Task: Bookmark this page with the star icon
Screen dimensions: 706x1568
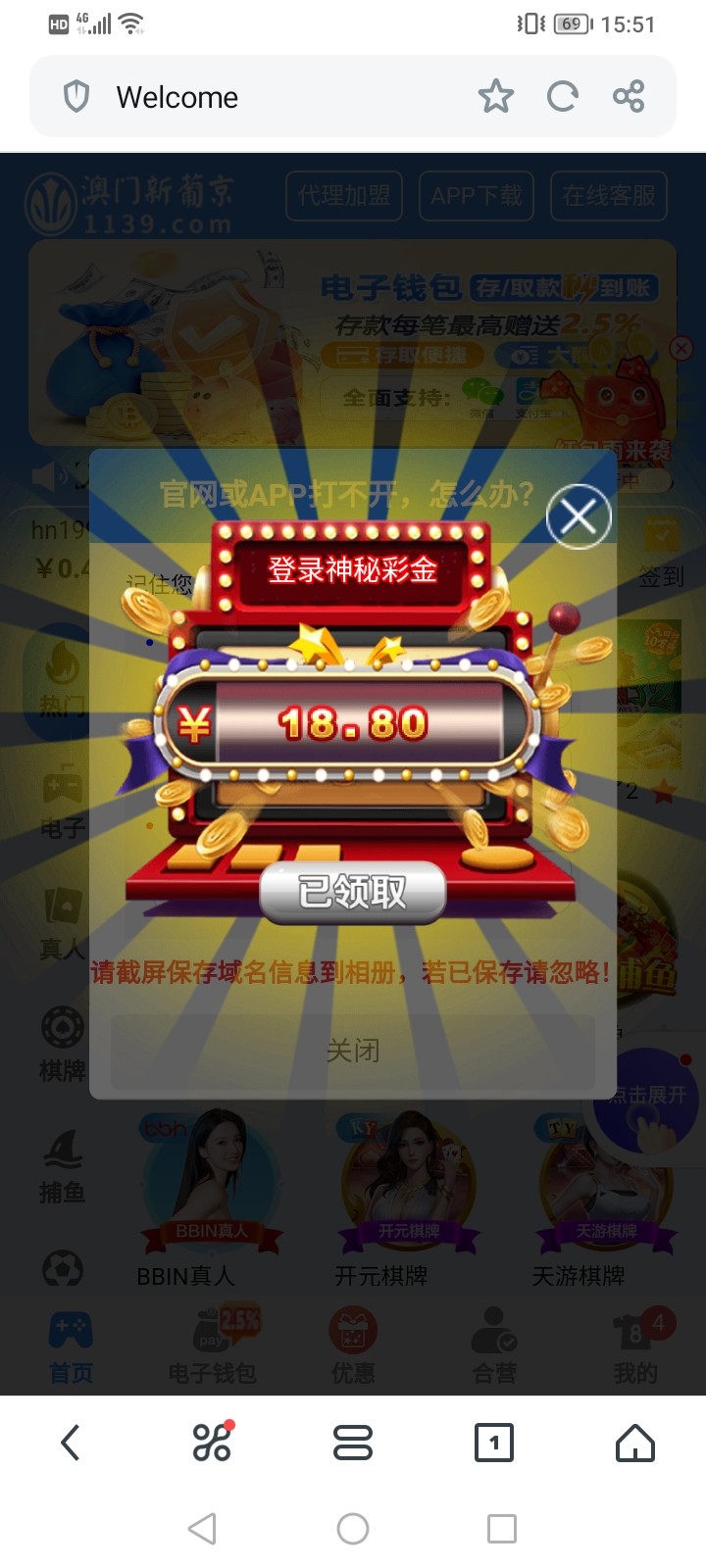Action: coord(495,96)
